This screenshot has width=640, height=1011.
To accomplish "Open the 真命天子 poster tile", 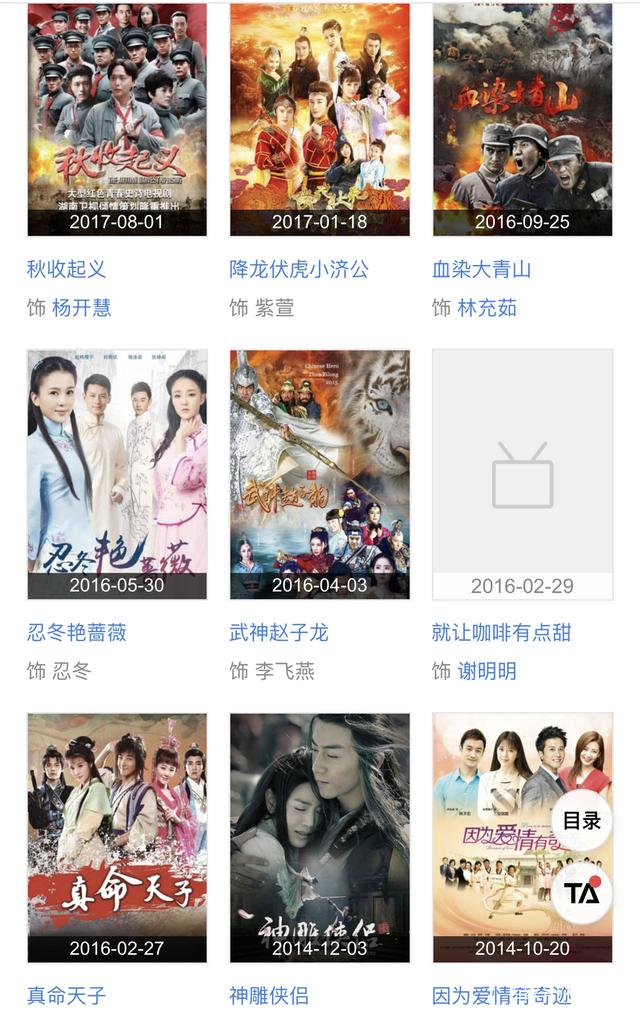I will click(x=117, y=837).
